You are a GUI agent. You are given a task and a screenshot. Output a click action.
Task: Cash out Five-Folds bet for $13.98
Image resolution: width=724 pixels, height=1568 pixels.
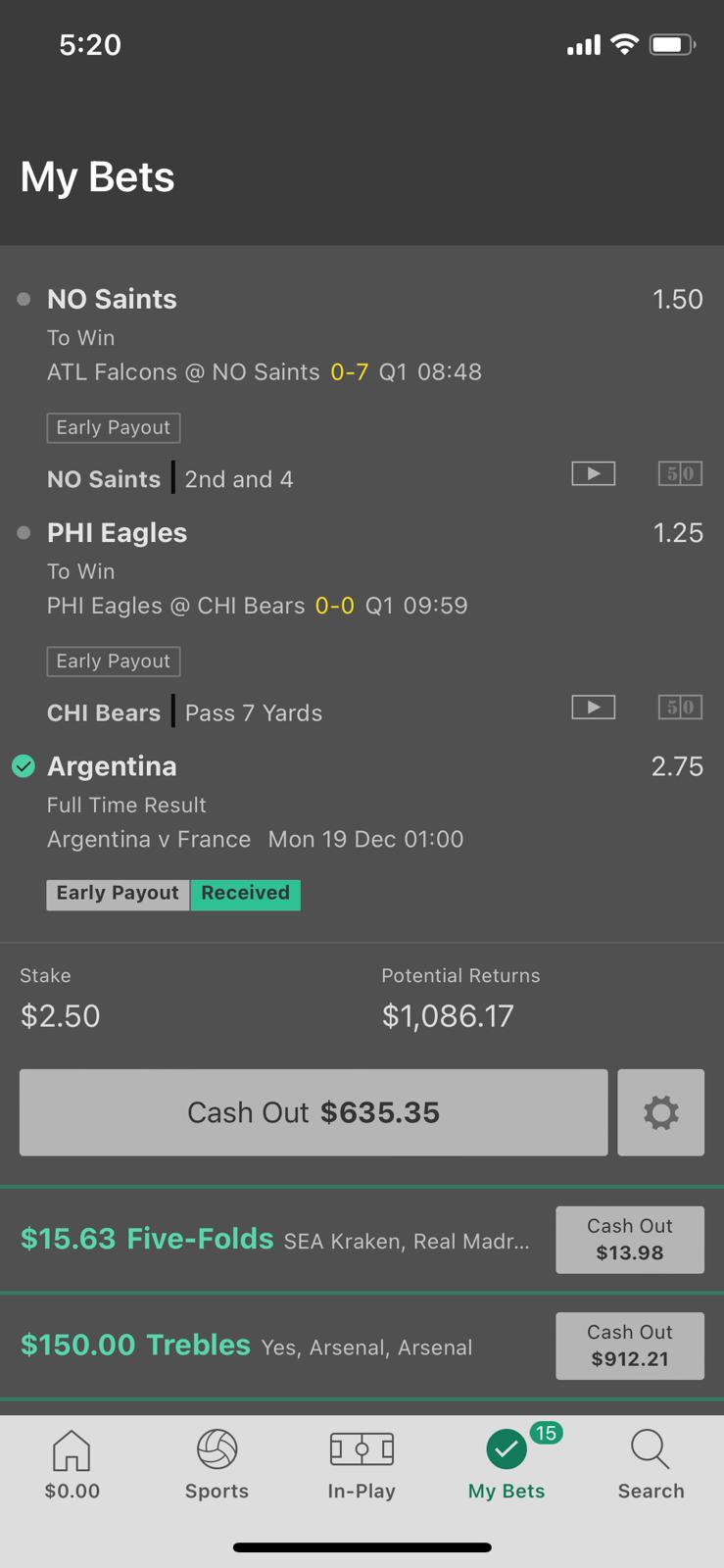coord(629,1240)
